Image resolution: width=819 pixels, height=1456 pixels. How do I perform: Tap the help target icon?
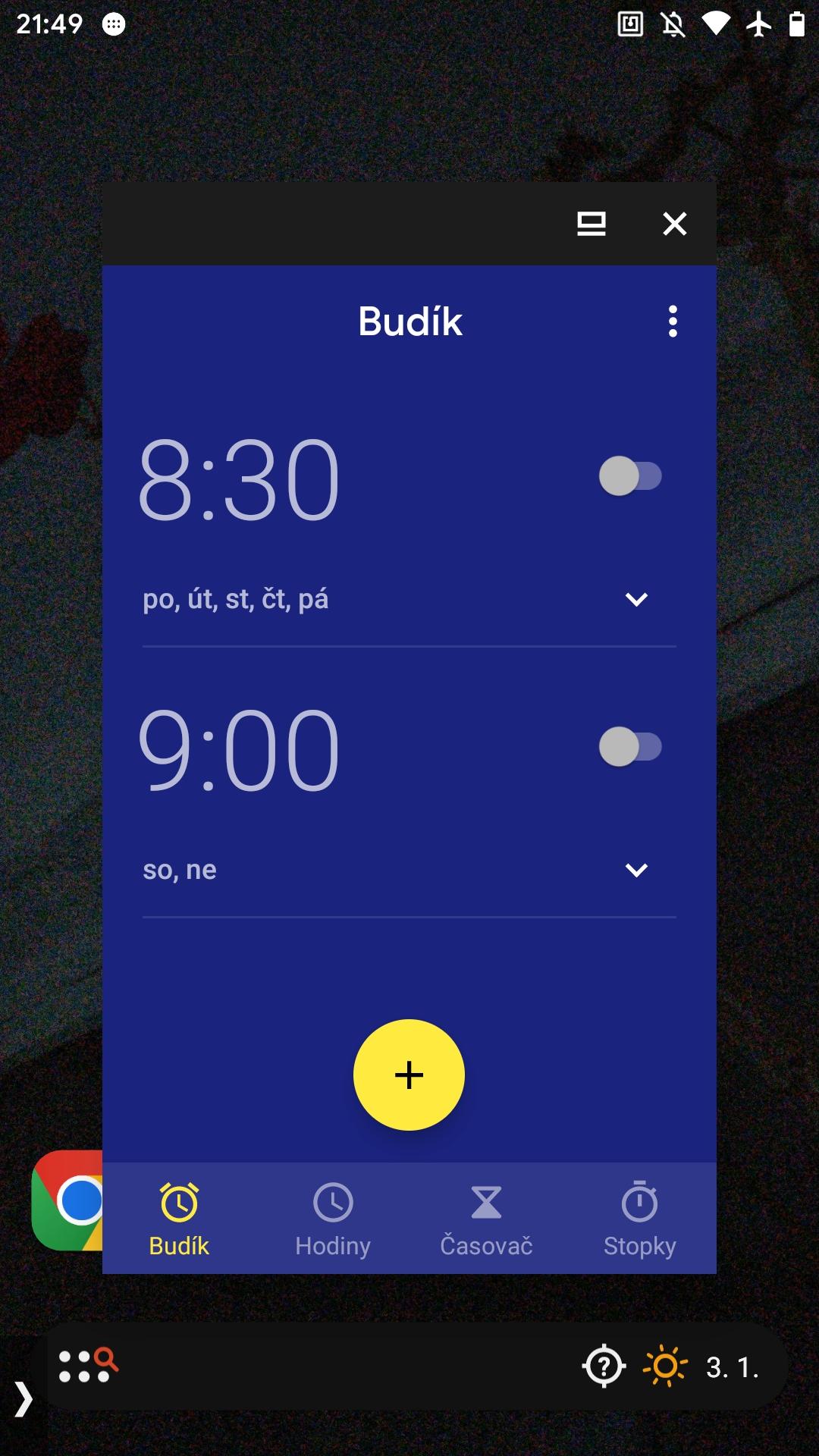[x=604, y=1367]
